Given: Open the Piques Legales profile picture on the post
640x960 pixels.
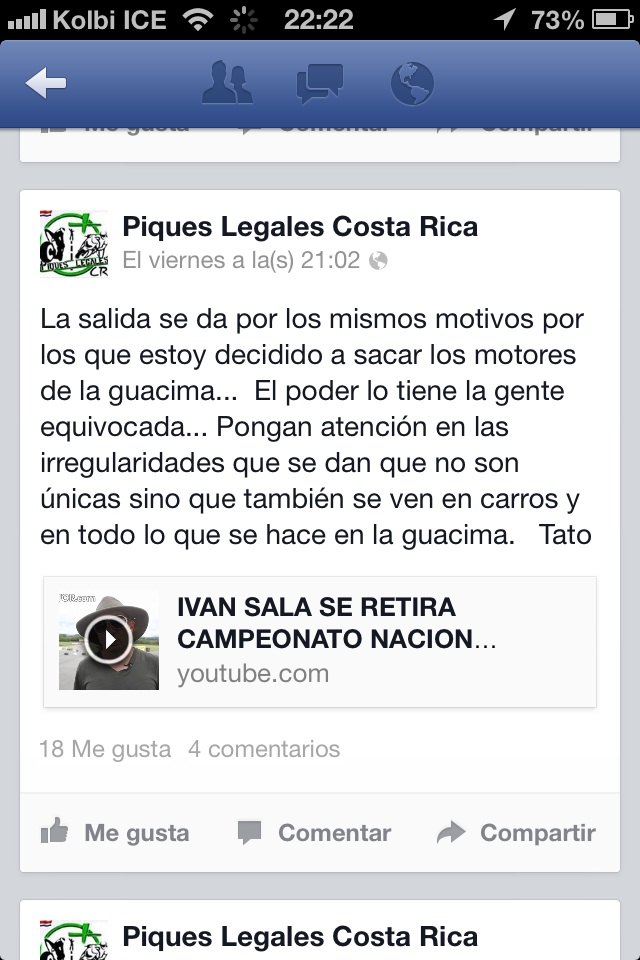Looking at the screenshot, I should pos(74,246).
